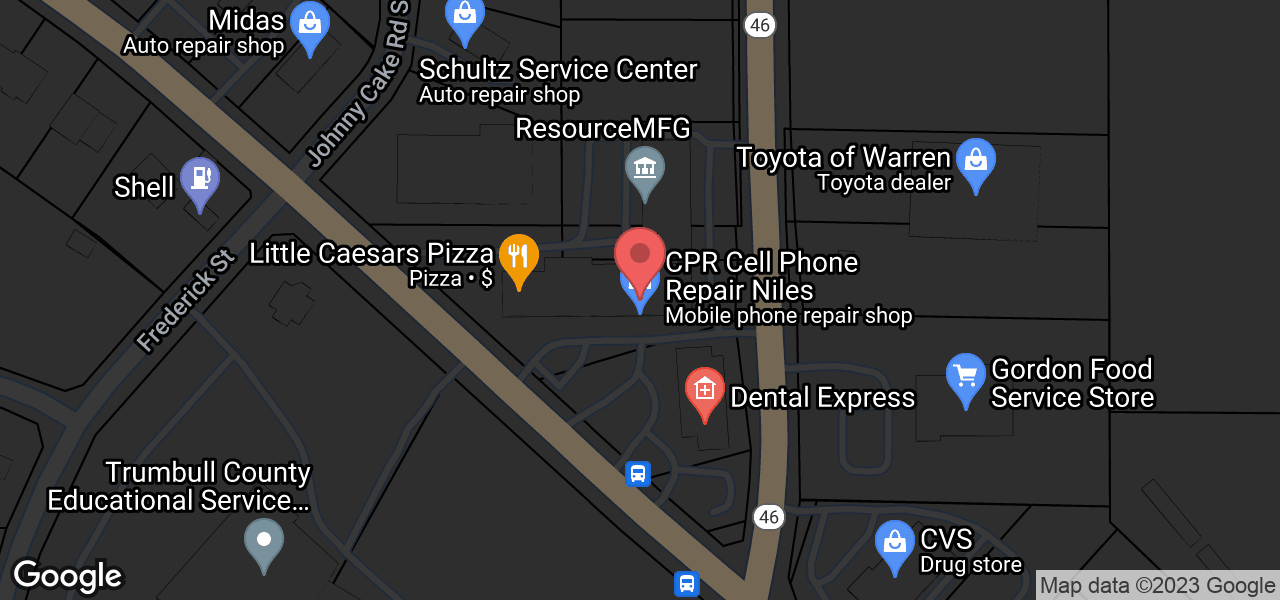Screen dimensions: 1280x600
Task: Select the Gordon Food Service Store pin
Action: 965,378
